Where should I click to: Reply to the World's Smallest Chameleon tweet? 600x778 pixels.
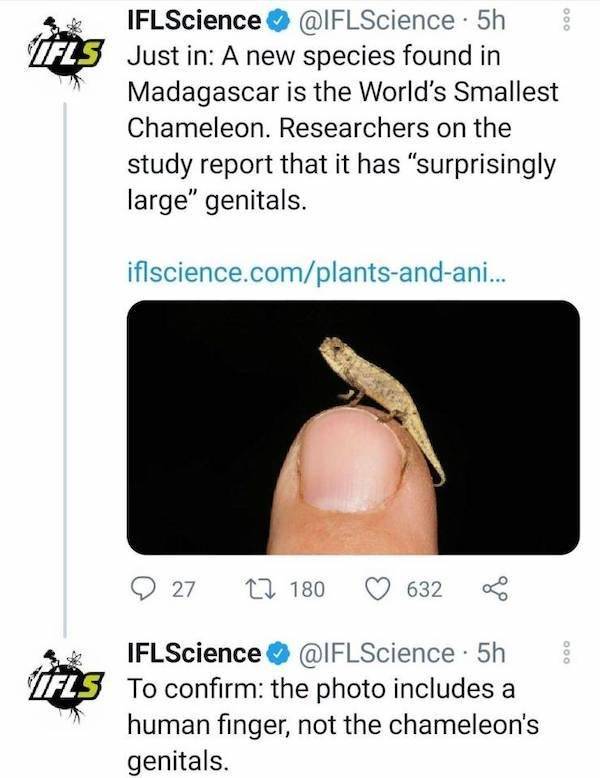(149, 590)
